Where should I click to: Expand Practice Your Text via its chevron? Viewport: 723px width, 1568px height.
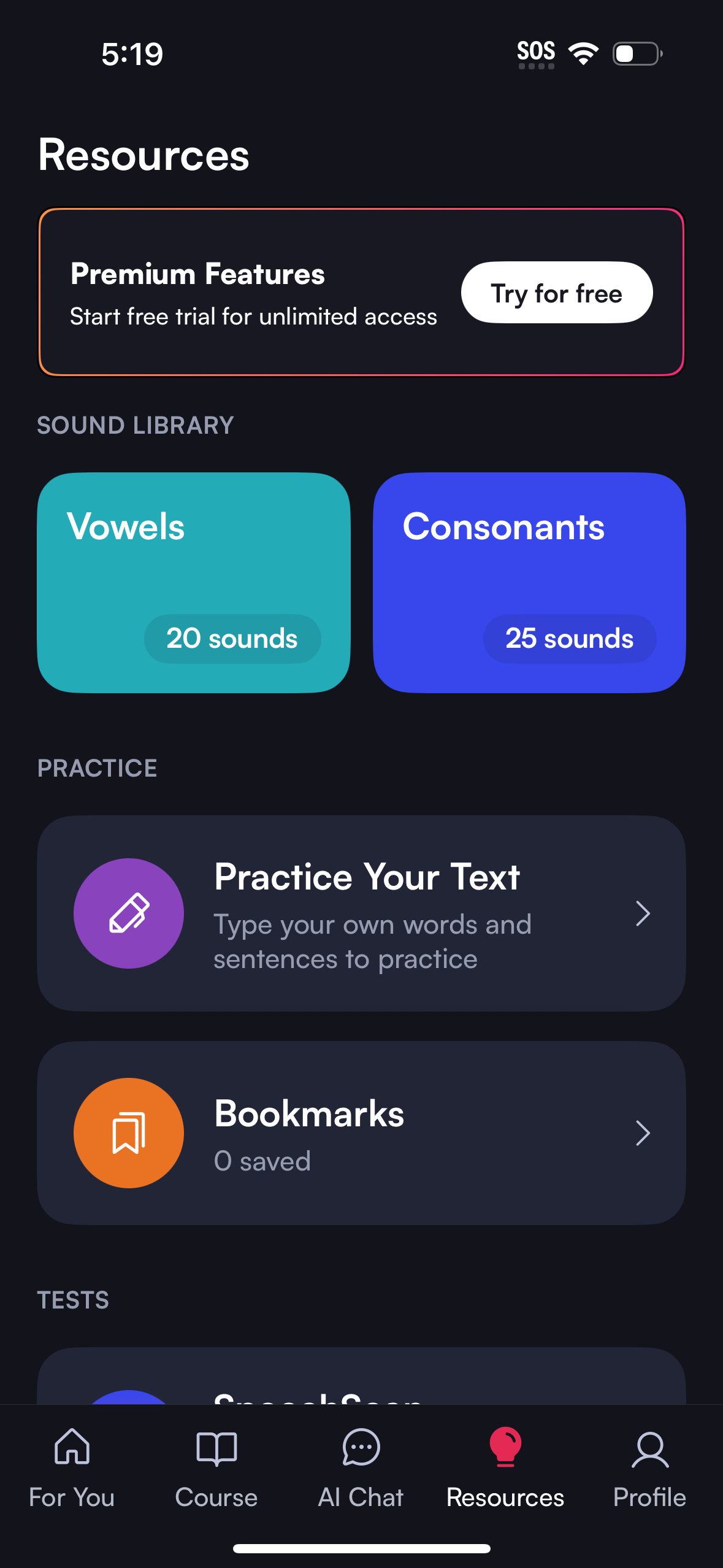tap(643, 913)
